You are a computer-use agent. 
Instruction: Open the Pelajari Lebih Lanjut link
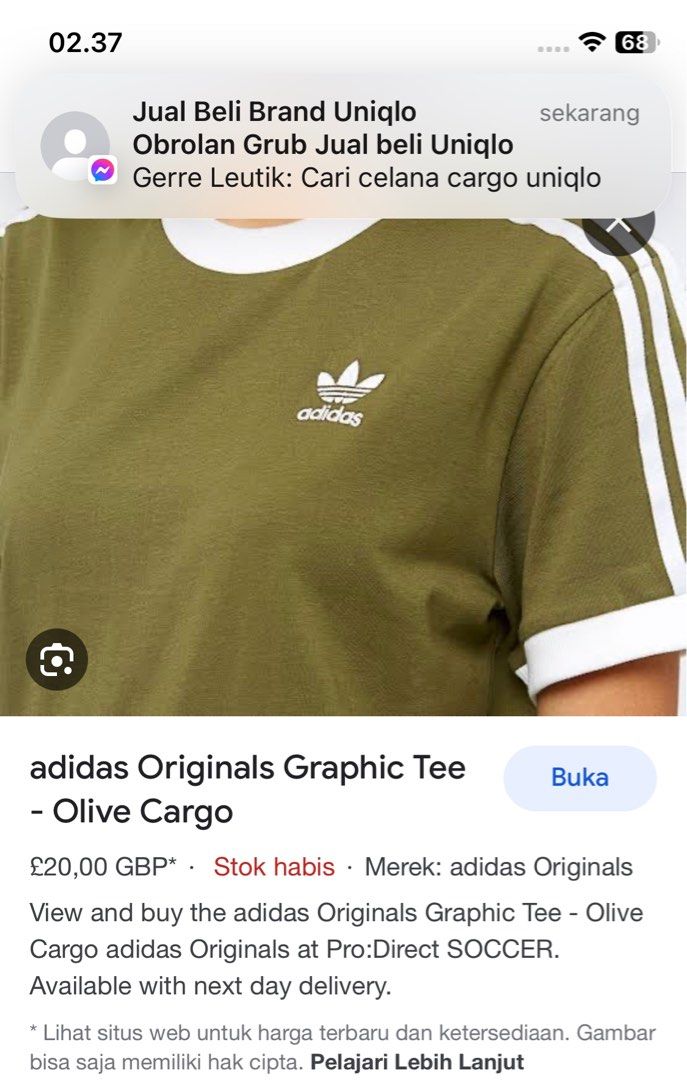417,1061
